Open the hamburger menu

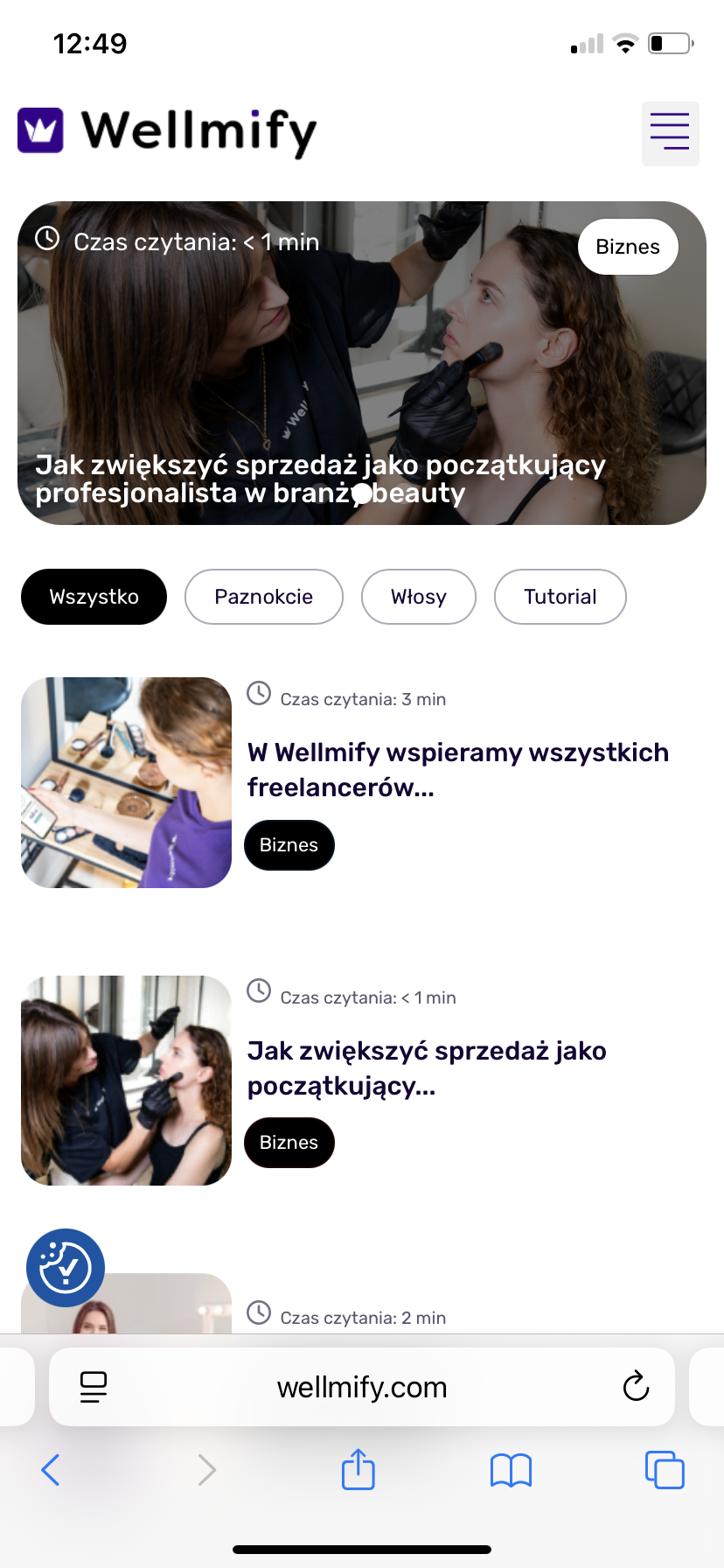point(670,133)
